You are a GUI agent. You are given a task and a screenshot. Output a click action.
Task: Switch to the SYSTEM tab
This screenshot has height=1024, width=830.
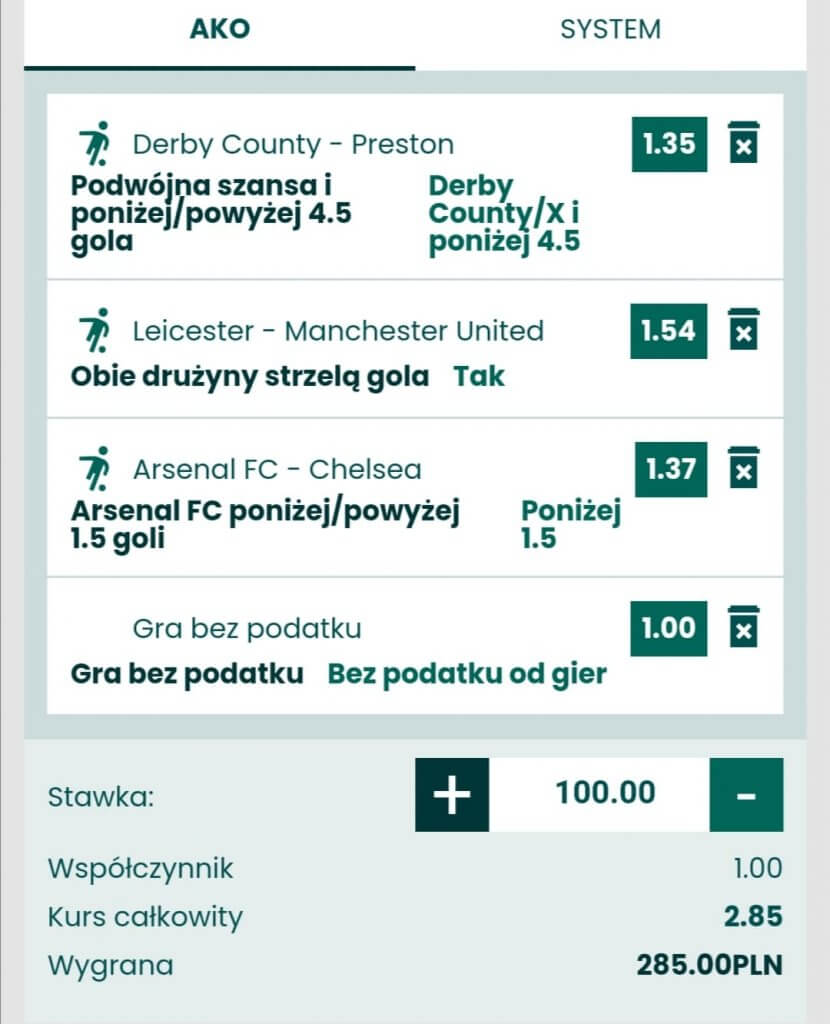(610, 30)
